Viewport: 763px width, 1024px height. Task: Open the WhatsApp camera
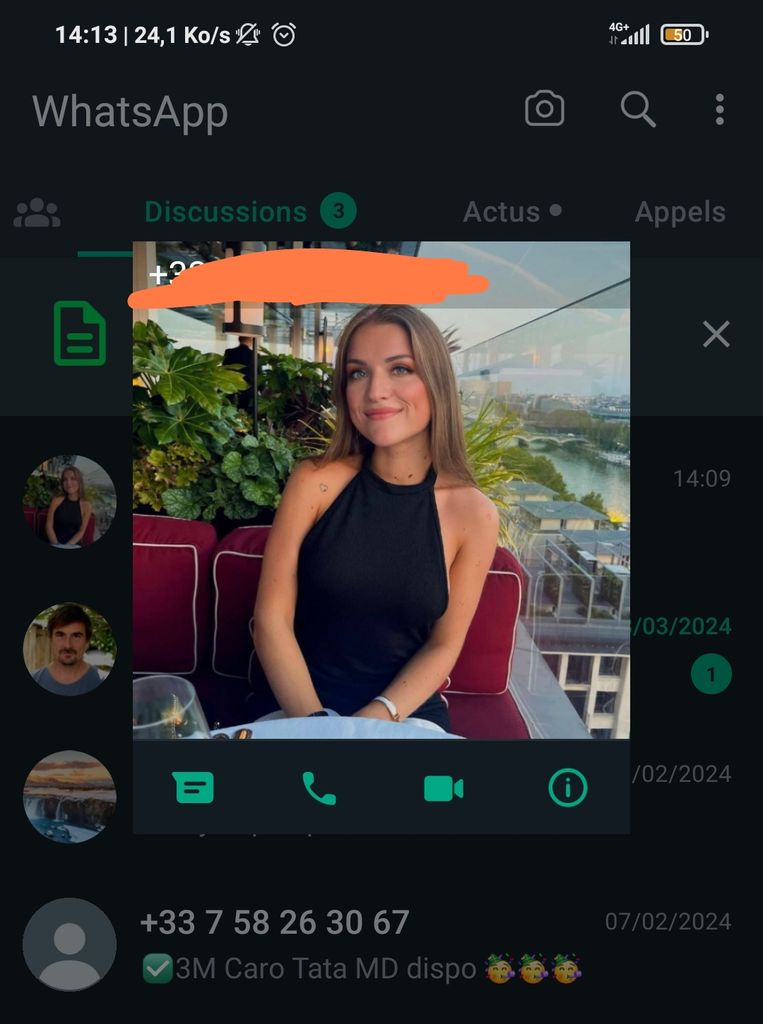pos(544,109)
